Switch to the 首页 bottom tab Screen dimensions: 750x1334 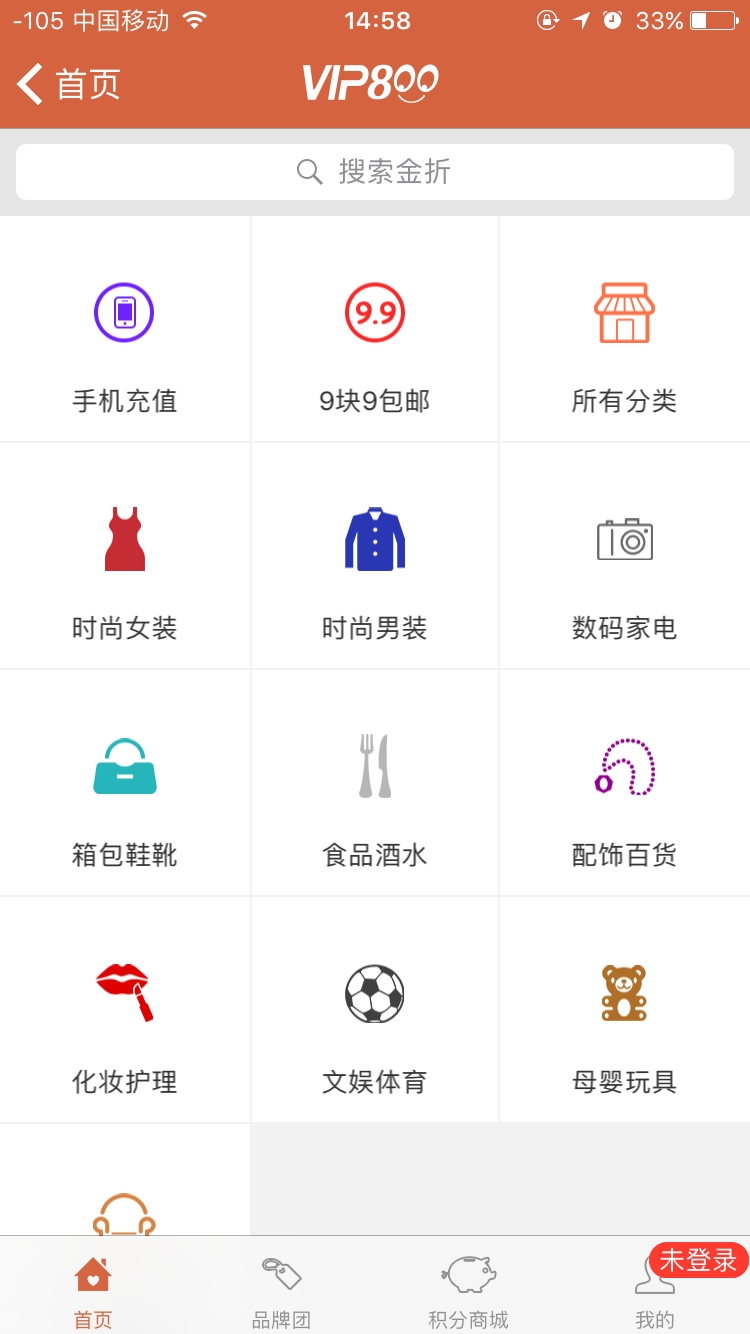coord(93,1290)
